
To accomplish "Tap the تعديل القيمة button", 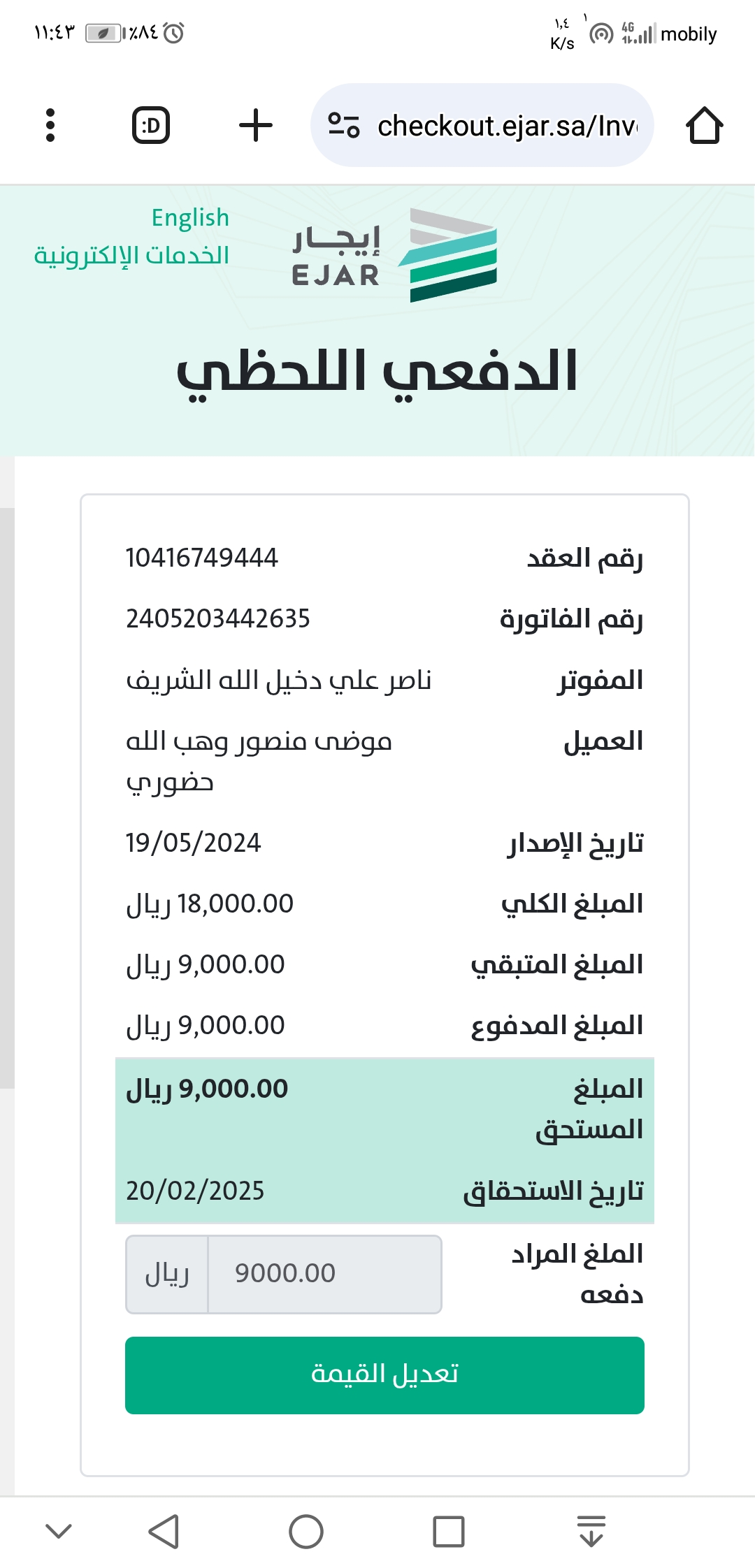I will (x=384, y=1375).
